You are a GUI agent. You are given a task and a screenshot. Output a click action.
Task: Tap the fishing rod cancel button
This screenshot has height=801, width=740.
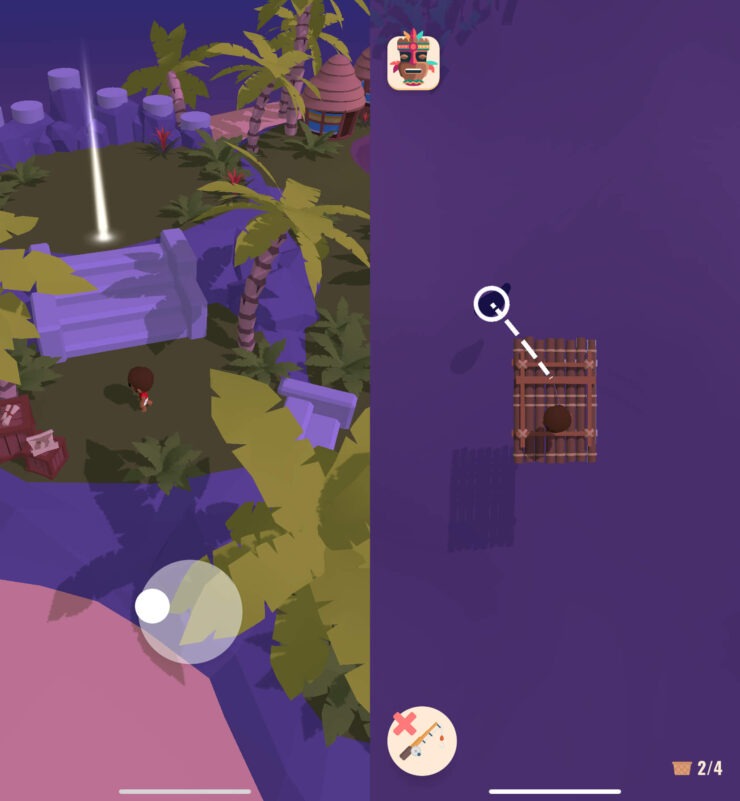422,741
